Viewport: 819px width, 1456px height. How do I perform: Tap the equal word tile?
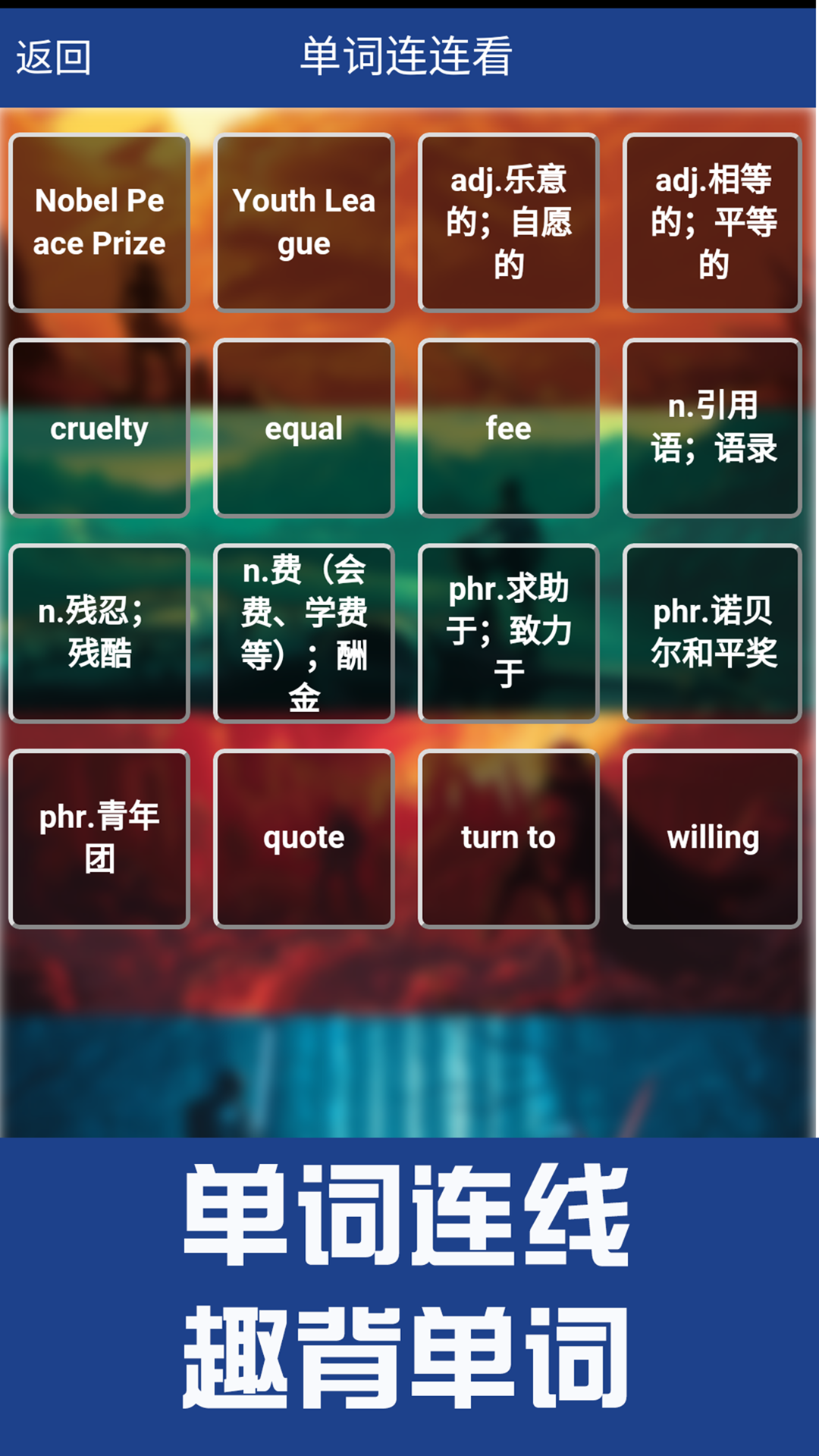(304, 428)
